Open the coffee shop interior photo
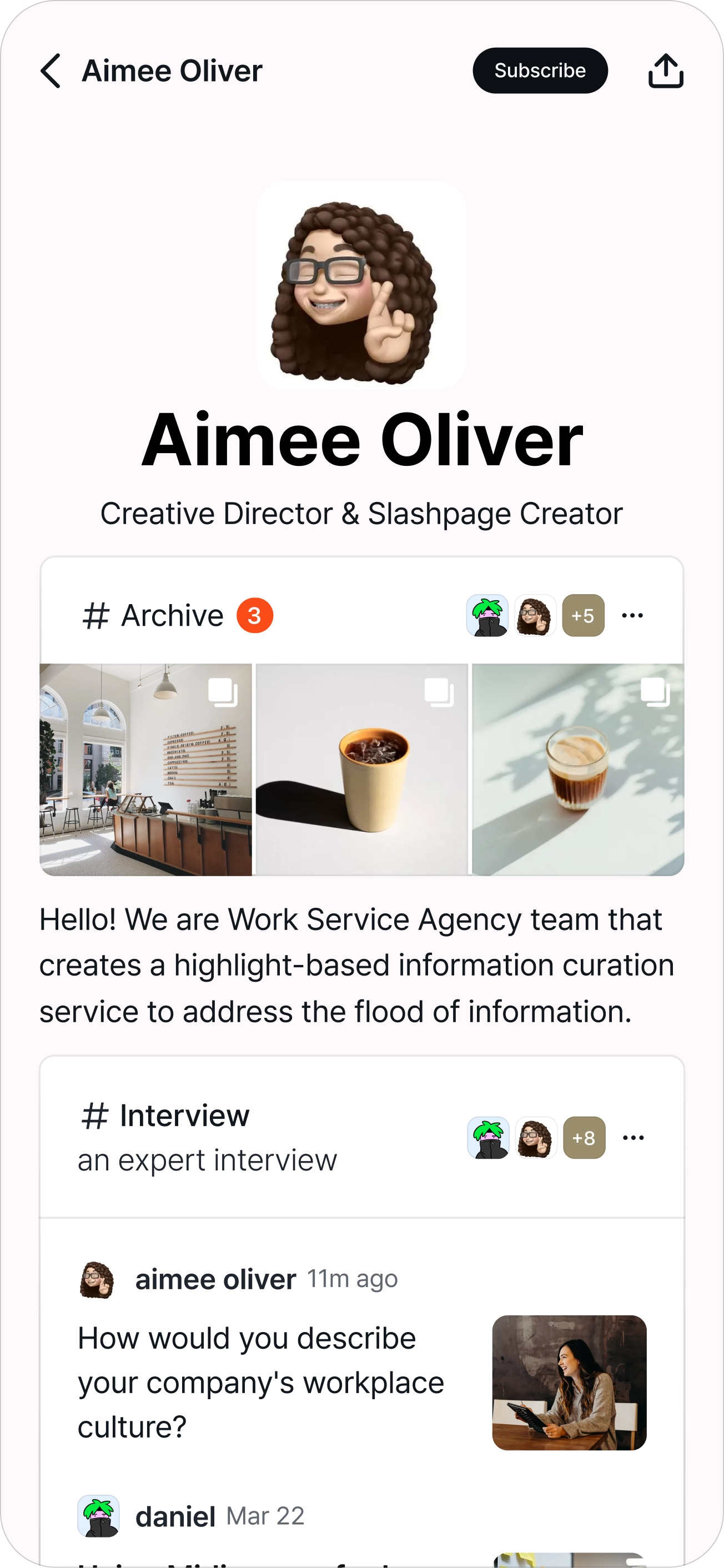This screenshot has width=724, height=1568. (145, 770)
